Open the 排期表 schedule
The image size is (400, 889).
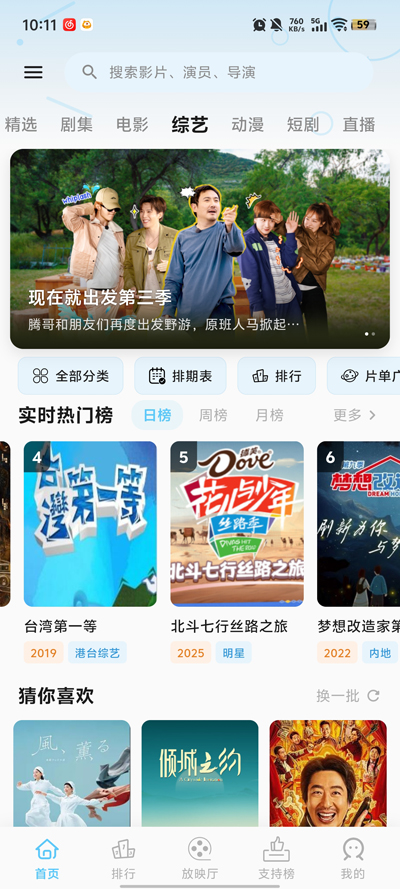(x=180, y=376)
